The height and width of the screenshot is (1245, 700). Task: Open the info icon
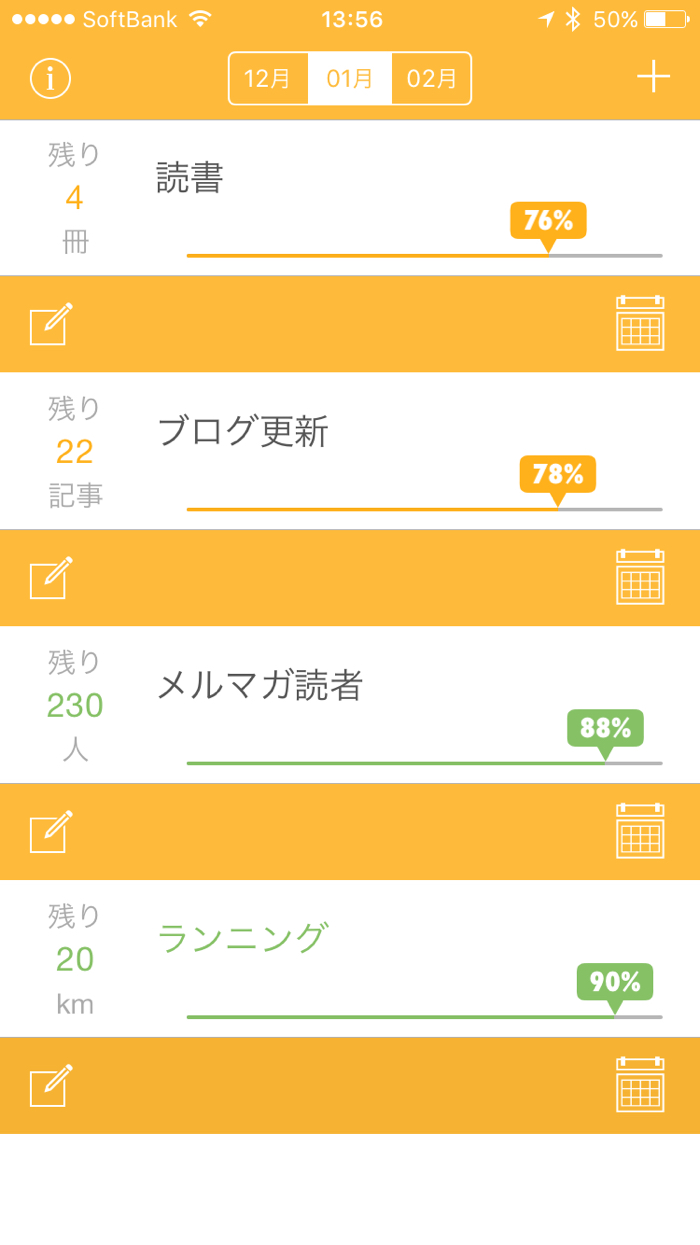click(50, 78)
